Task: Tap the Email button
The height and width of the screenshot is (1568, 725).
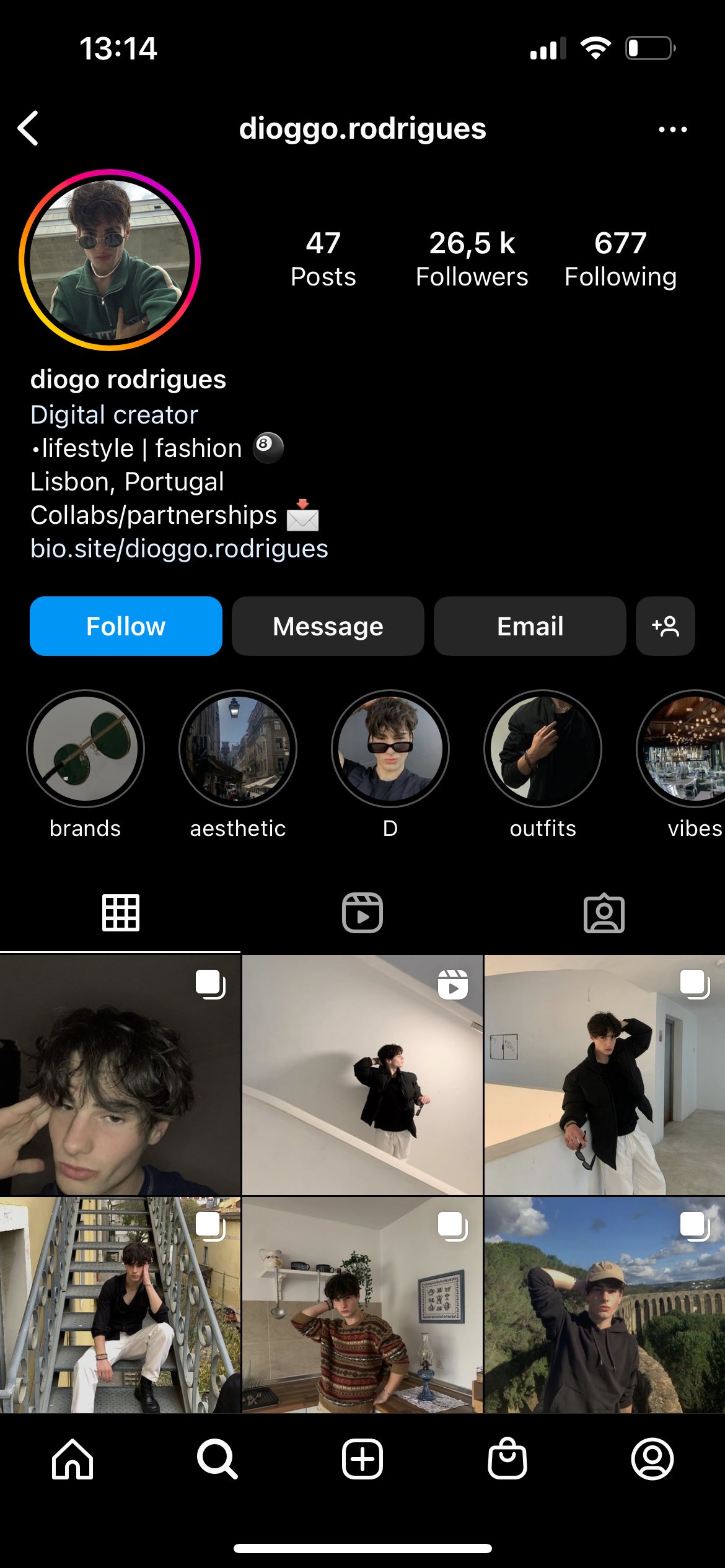Action: click(530, 626)
